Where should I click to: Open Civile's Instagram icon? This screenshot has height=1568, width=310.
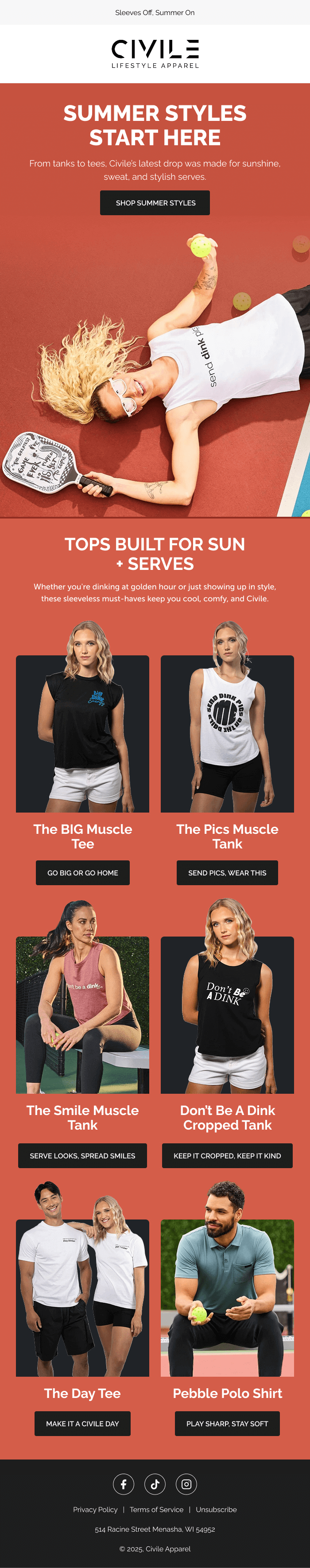(186, 1484)
